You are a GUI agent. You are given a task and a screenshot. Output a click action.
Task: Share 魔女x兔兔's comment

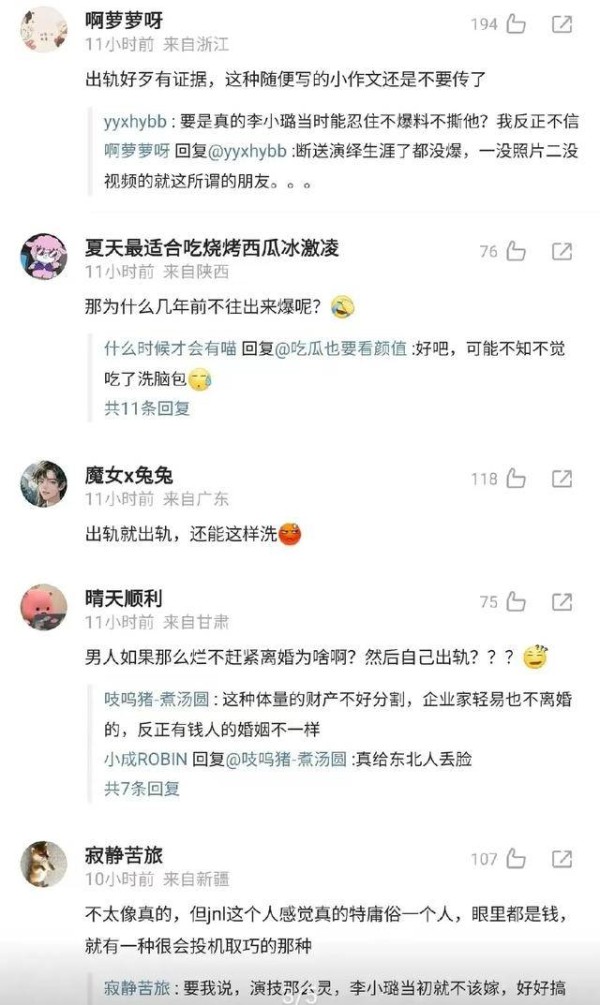pos(562,479)
